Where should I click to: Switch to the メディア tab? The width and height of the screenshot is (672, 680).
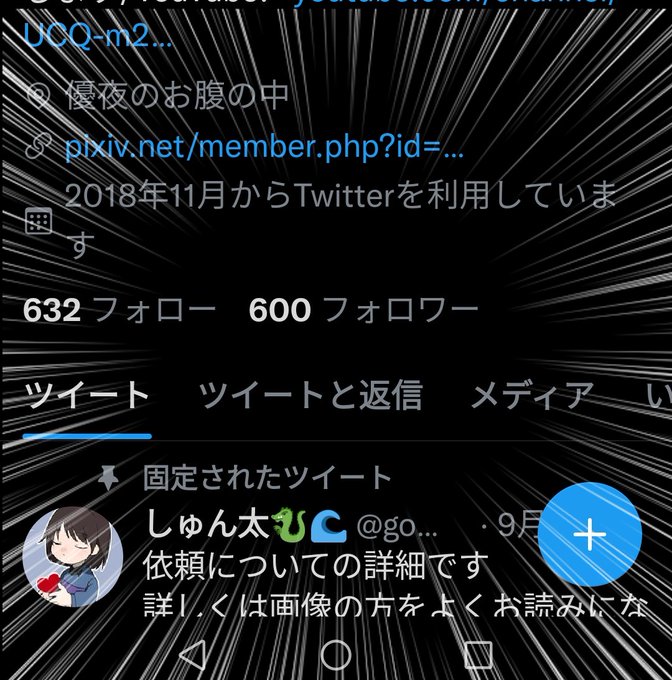tap(532, 396)
